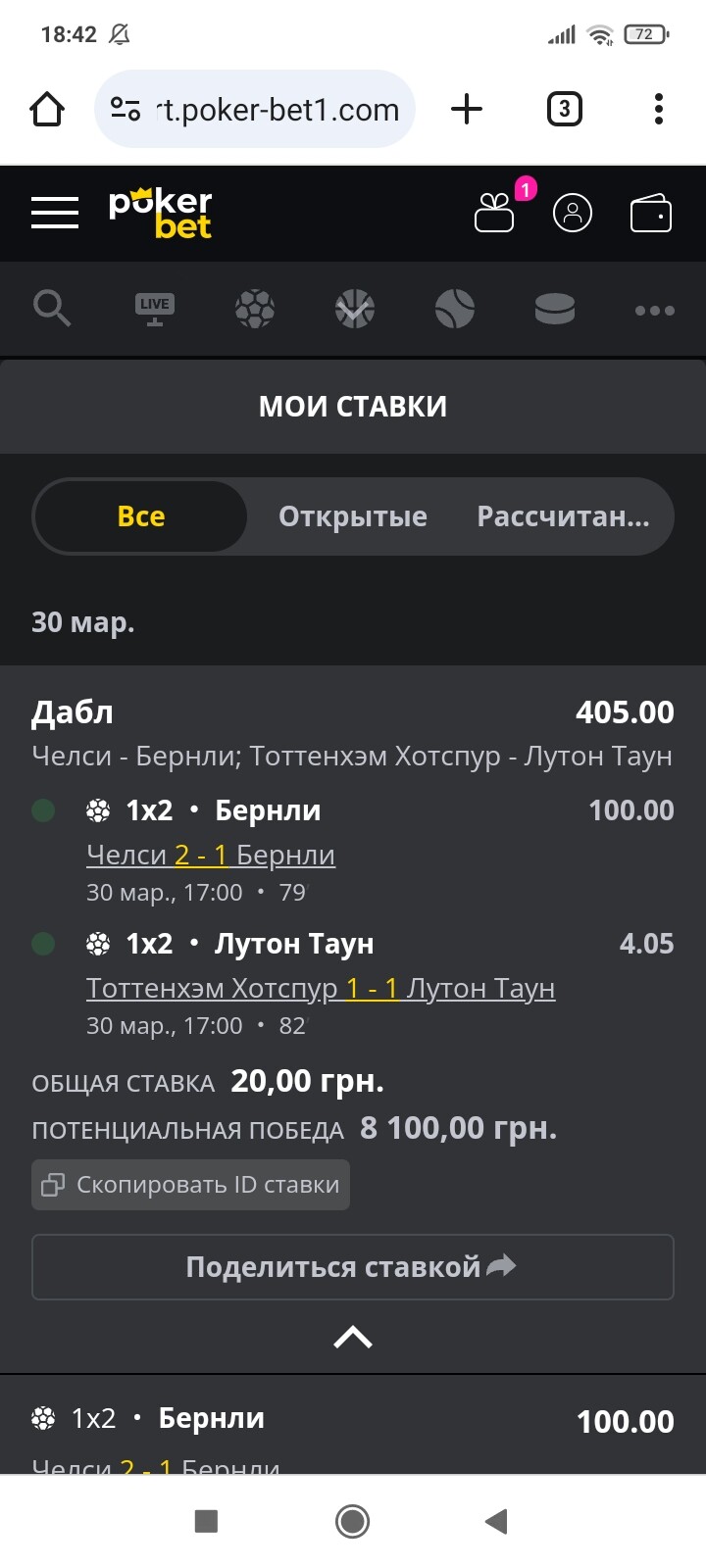
Task: Open the Челси 2 - 1 Бернли match link
Action: pos(211,856)
